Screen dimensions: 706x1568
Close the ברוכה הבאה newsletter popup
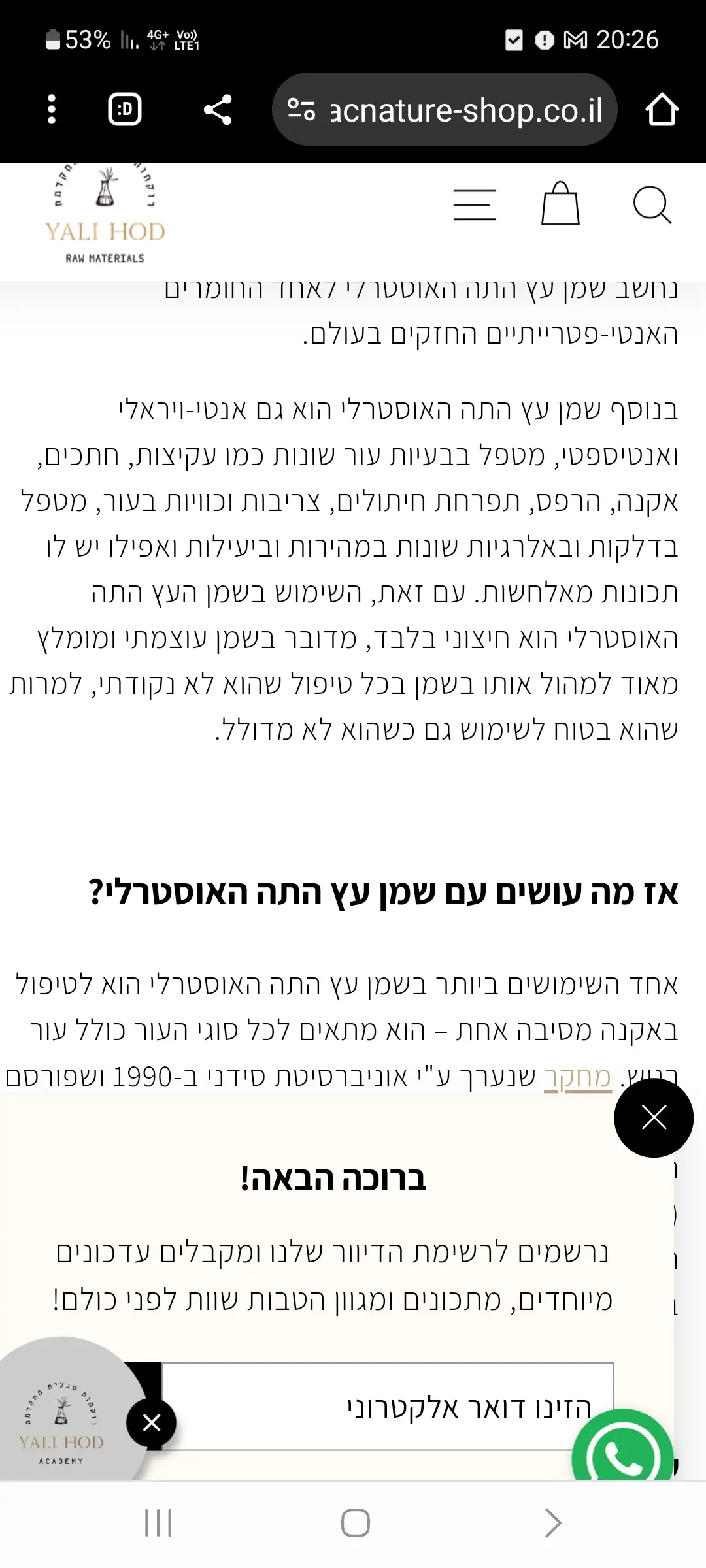tap(654, 1117)
